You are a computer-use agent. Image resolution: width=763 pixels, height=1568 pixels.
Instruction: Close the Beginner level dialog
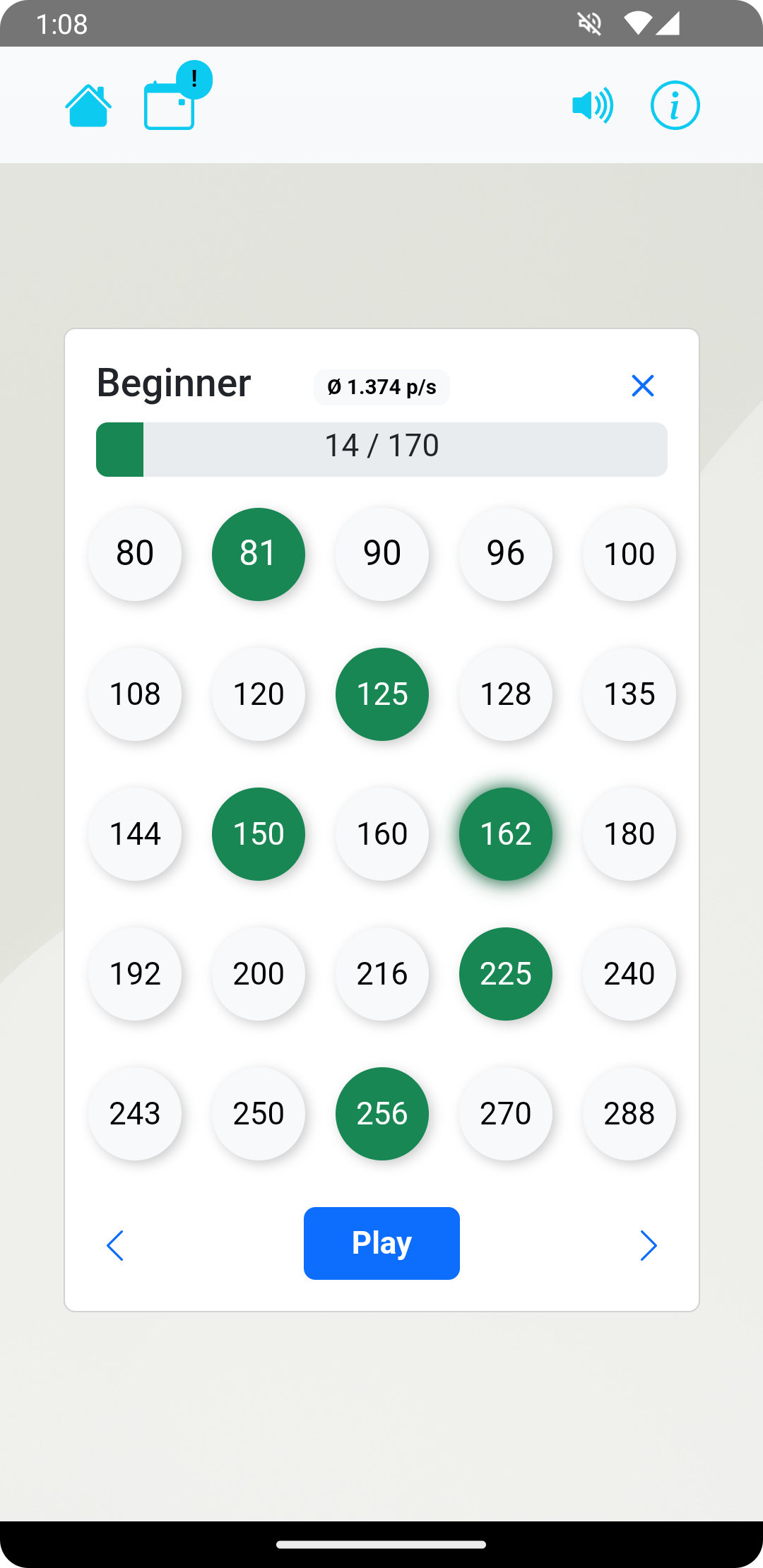(x=643, y=386)
